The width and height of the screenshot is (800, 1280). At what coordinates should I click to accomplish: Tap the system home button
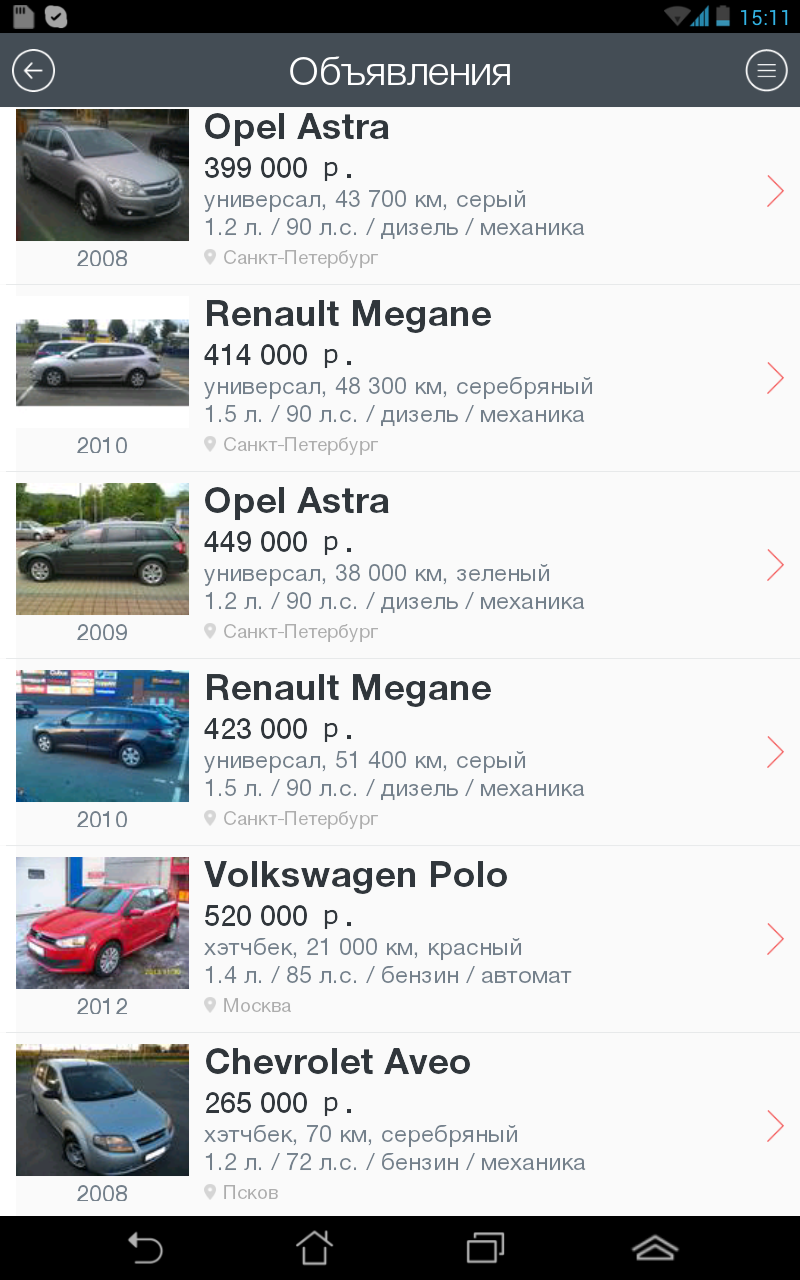click(x=314, y=1248)
